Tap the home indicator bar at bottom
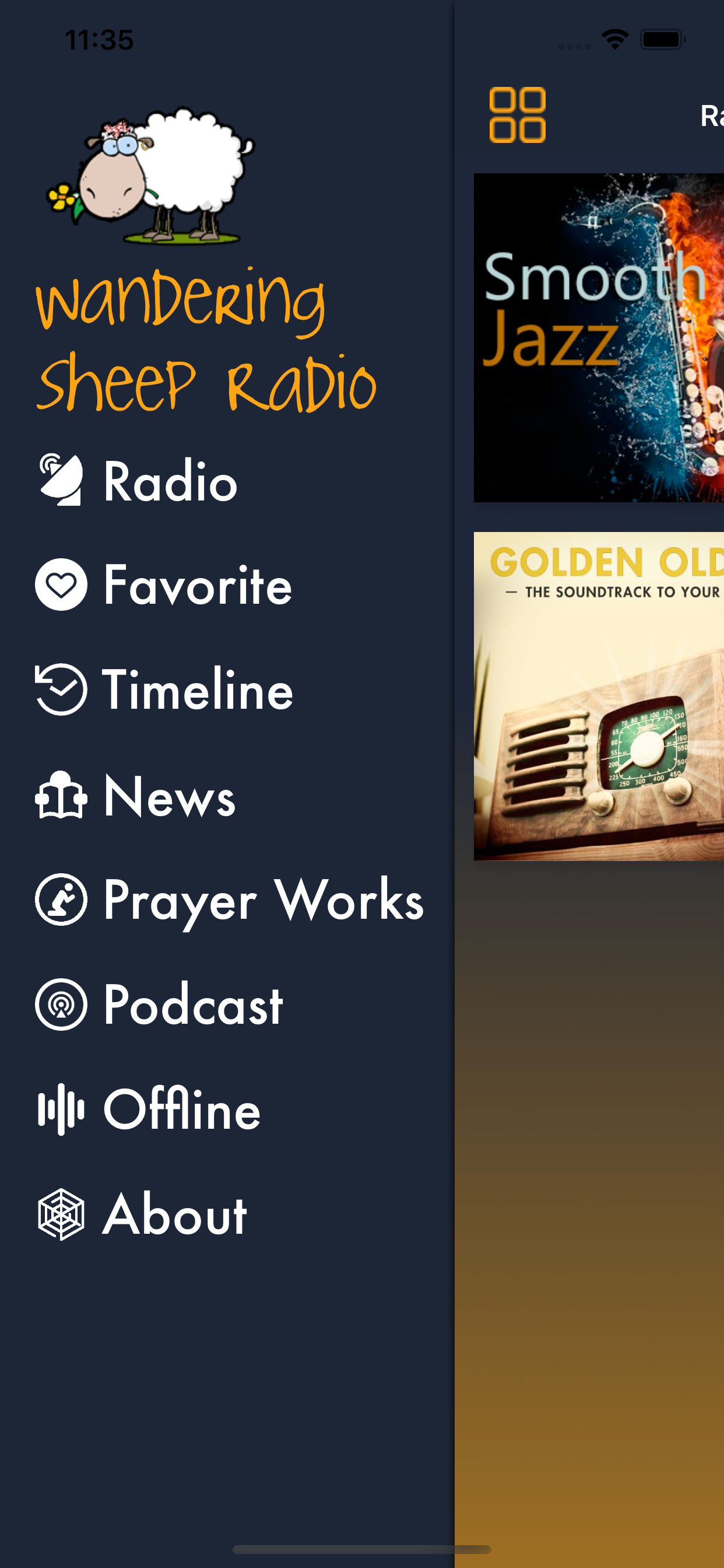 point(362,1549)
